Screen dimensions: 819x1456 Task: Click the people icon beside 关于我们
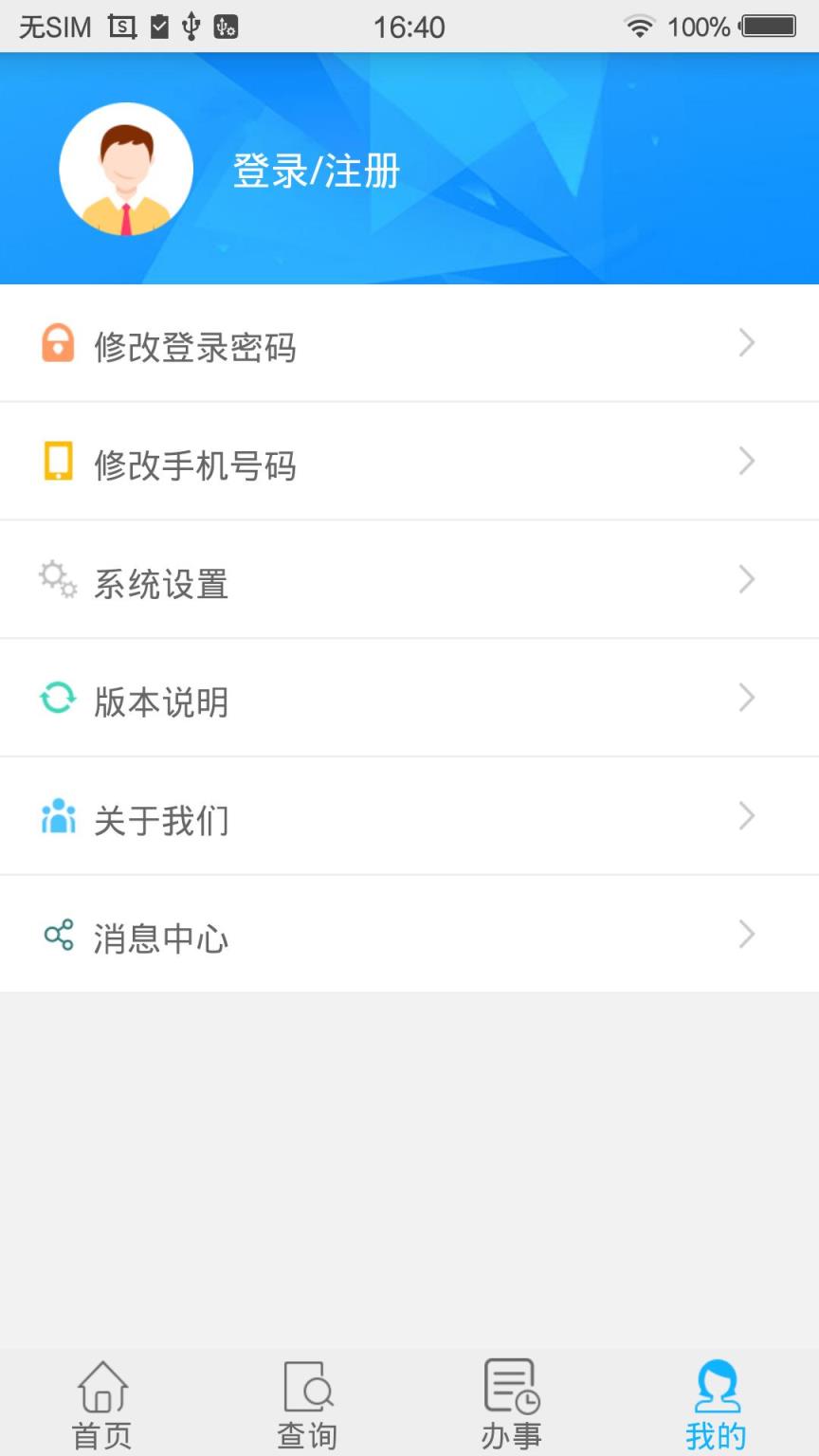pos(57,816)
